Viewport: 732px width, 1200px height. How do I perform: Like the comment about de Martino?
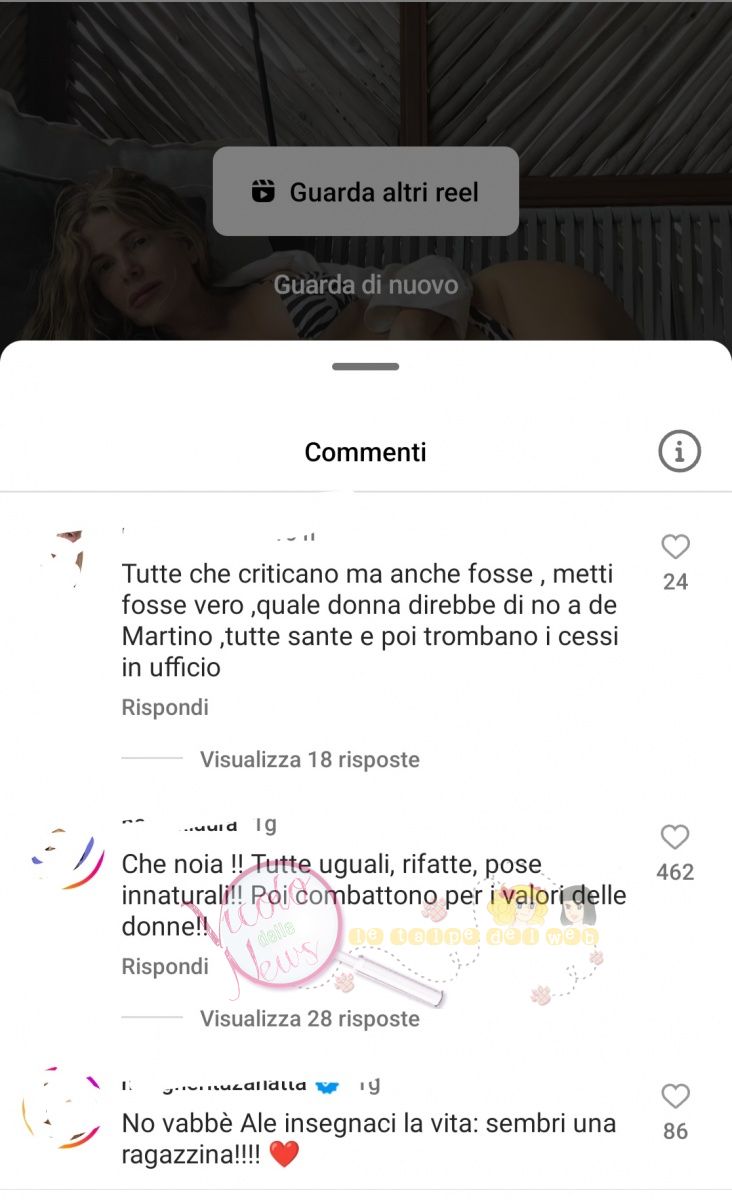(x=676, y=547)
